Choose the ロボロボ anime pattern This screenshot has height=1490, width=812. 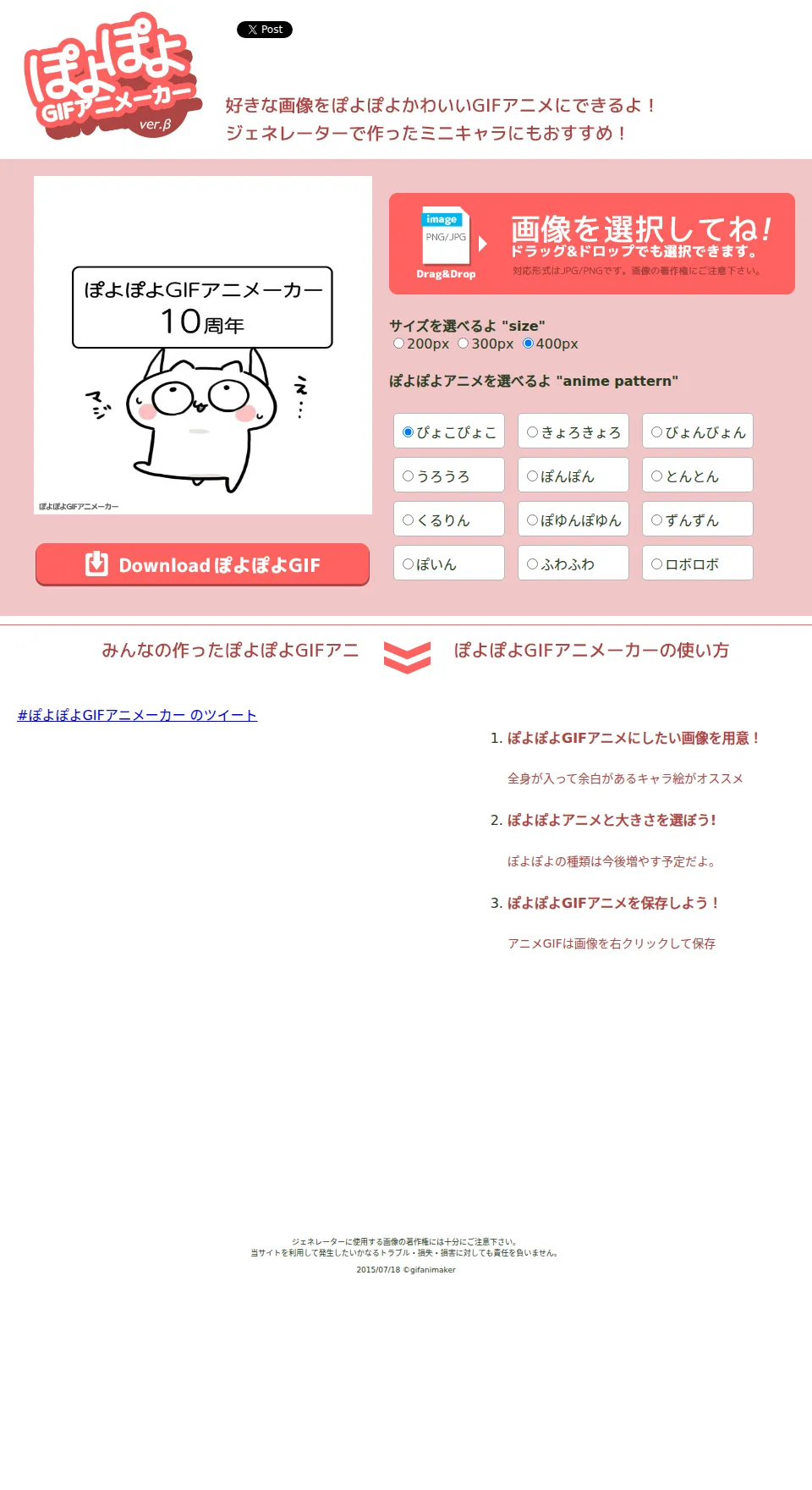(698, 564)
